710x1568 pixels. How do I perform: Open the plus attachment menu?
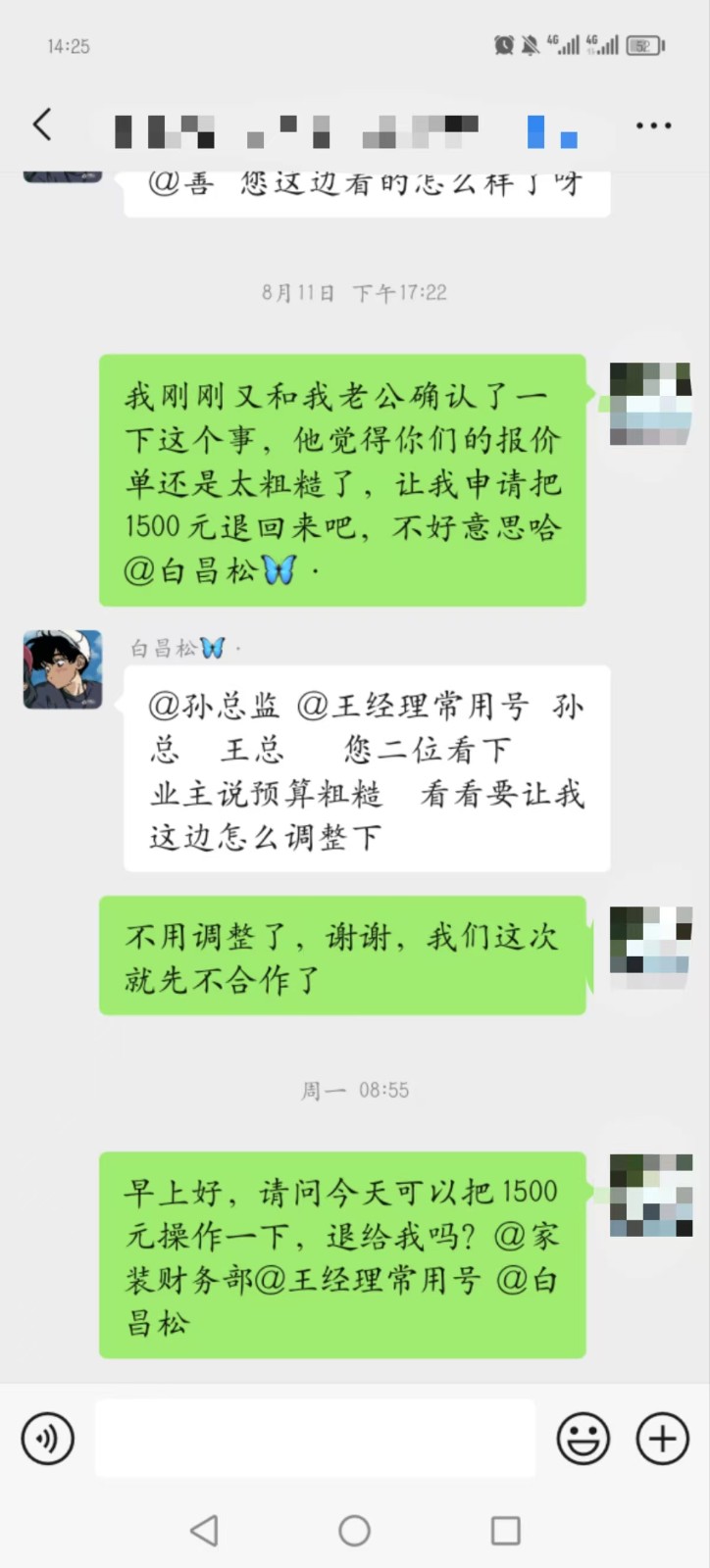[x=663, y=1438]
